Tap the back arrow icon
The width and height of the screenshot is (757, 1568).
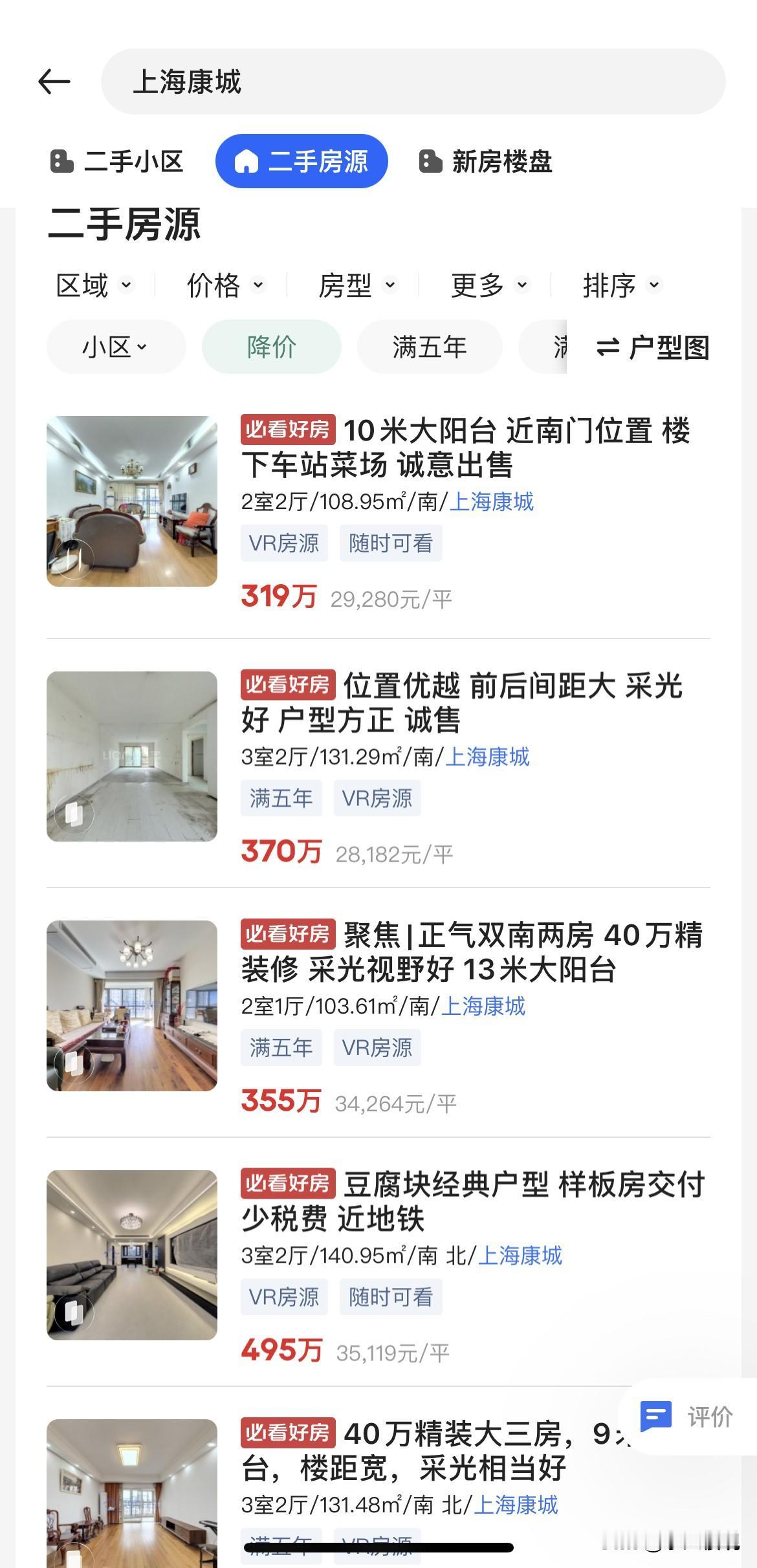pos(55,81)
